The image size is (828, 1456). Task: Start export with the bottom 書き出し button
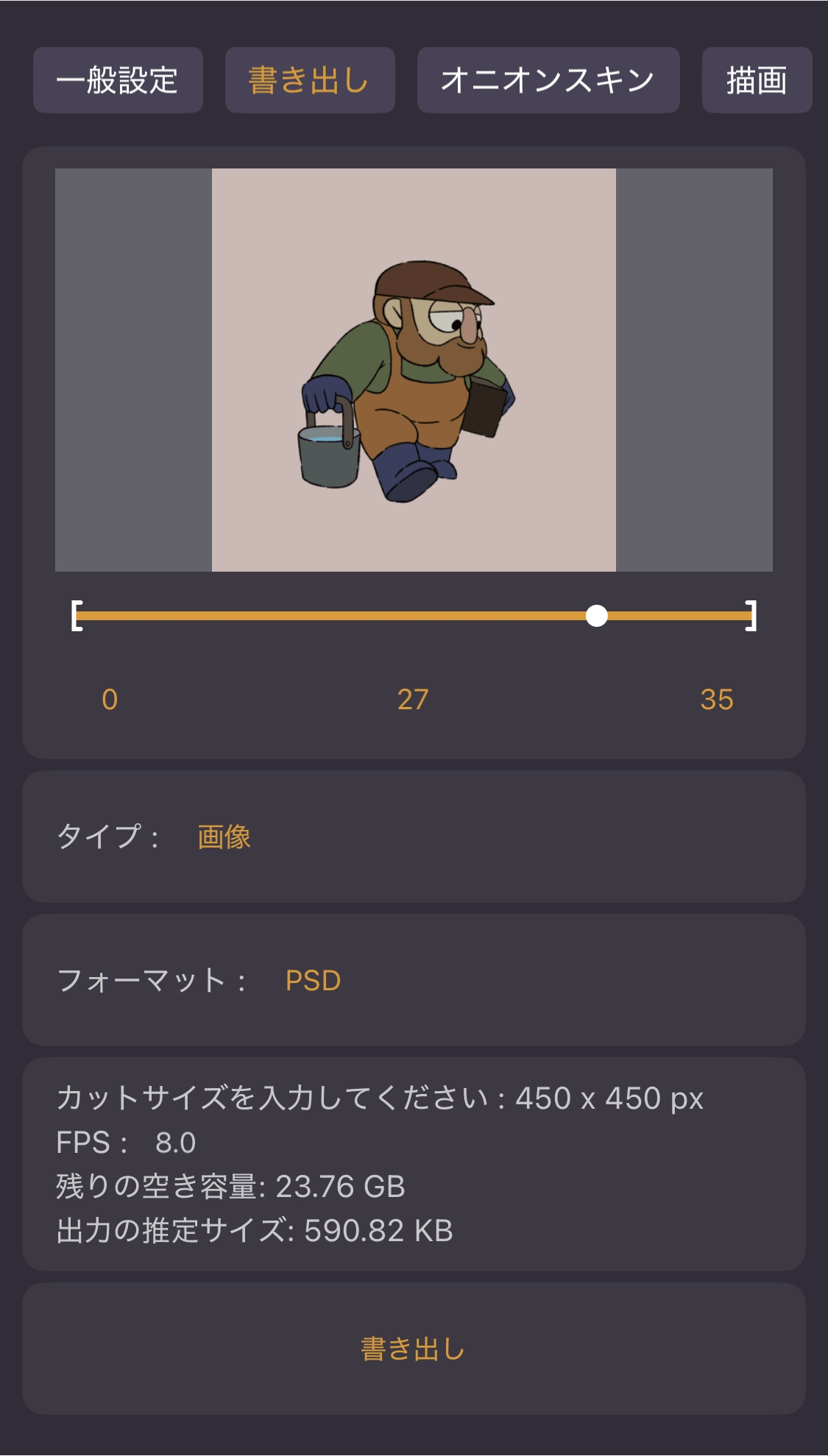click(x=414, y=1349)
